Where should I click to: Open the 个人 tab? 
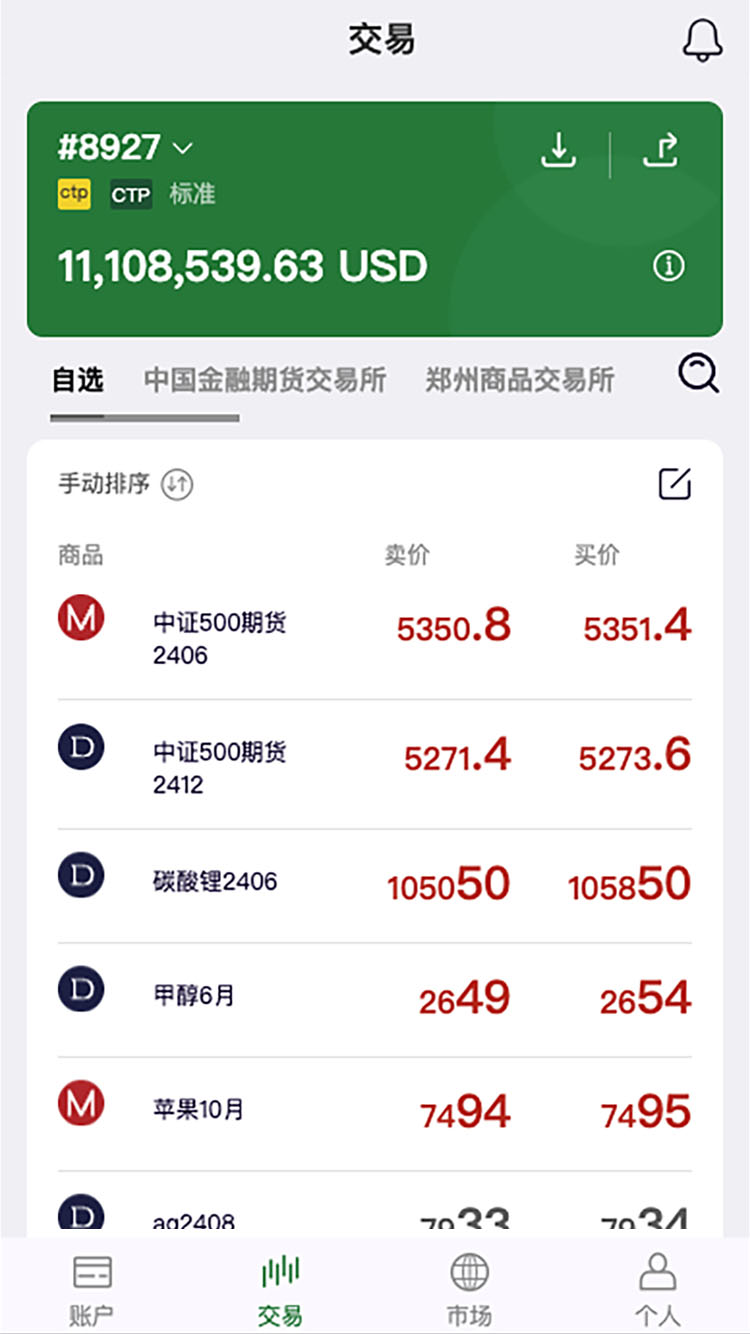tap(657, 1290)
